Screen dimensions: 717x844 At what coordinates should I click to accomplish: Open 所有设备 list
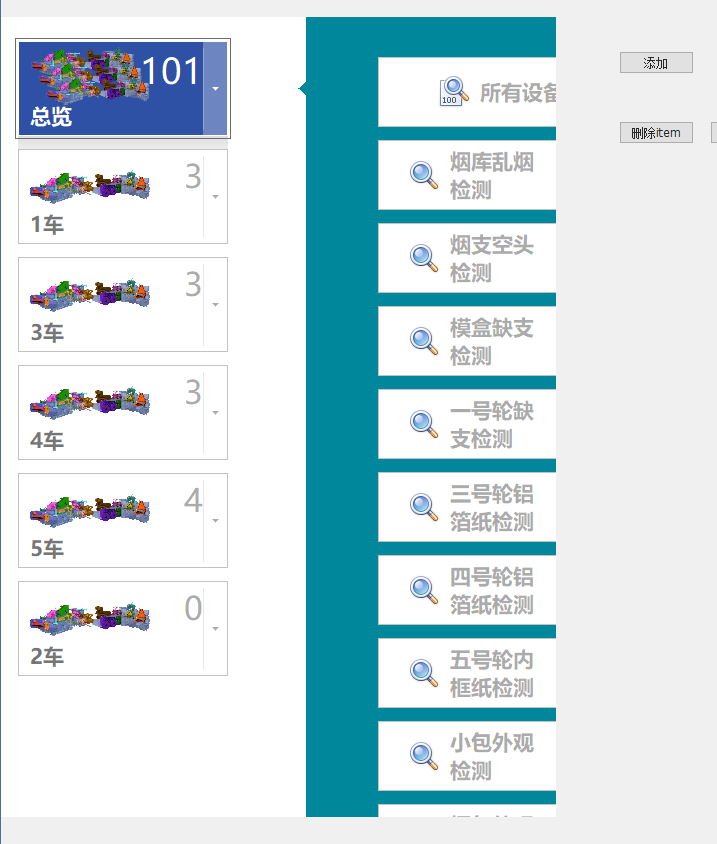coord(467,93)
